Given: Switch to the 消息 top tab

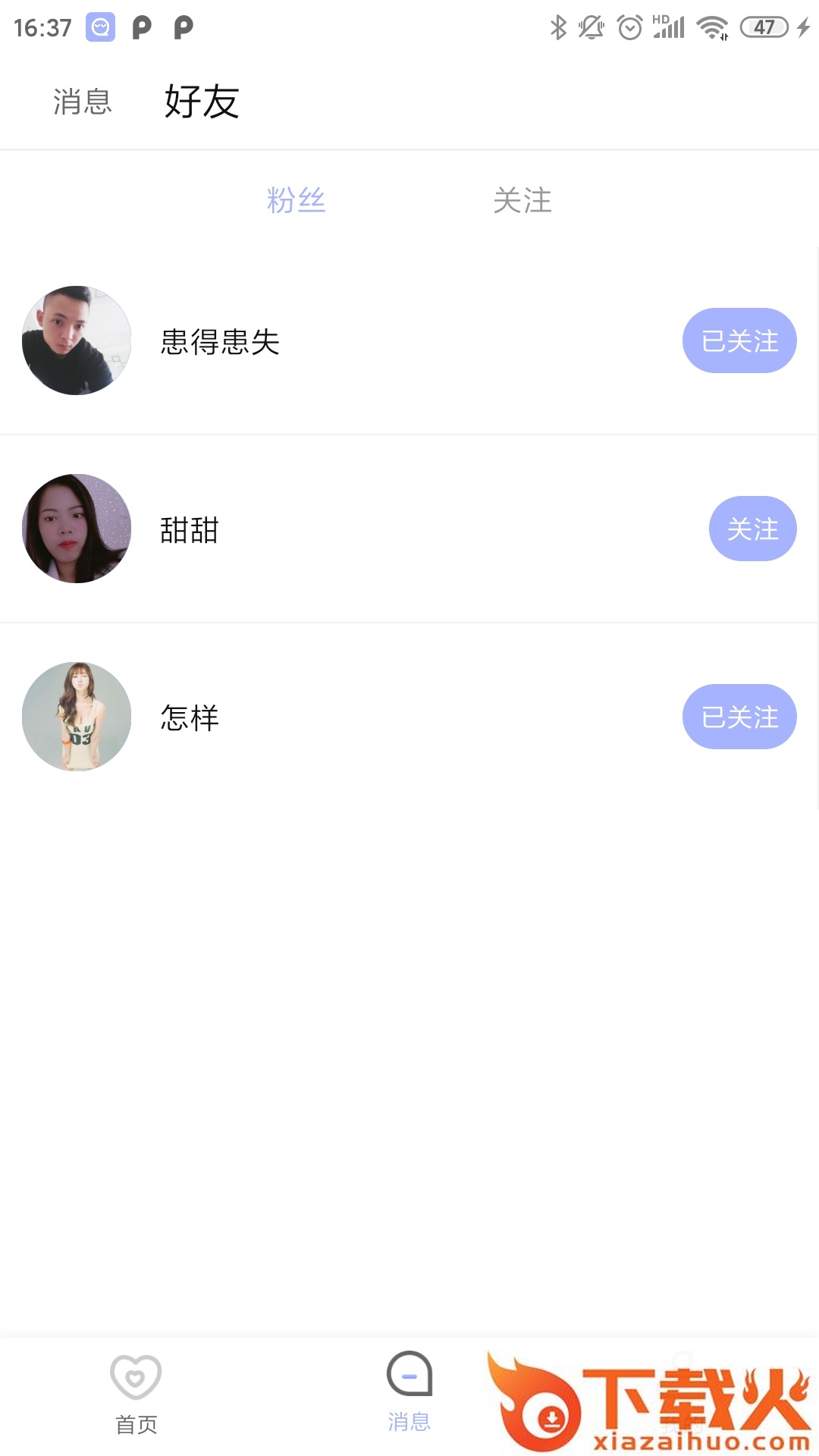Looking at the screenshot, I should coord(83,102).
